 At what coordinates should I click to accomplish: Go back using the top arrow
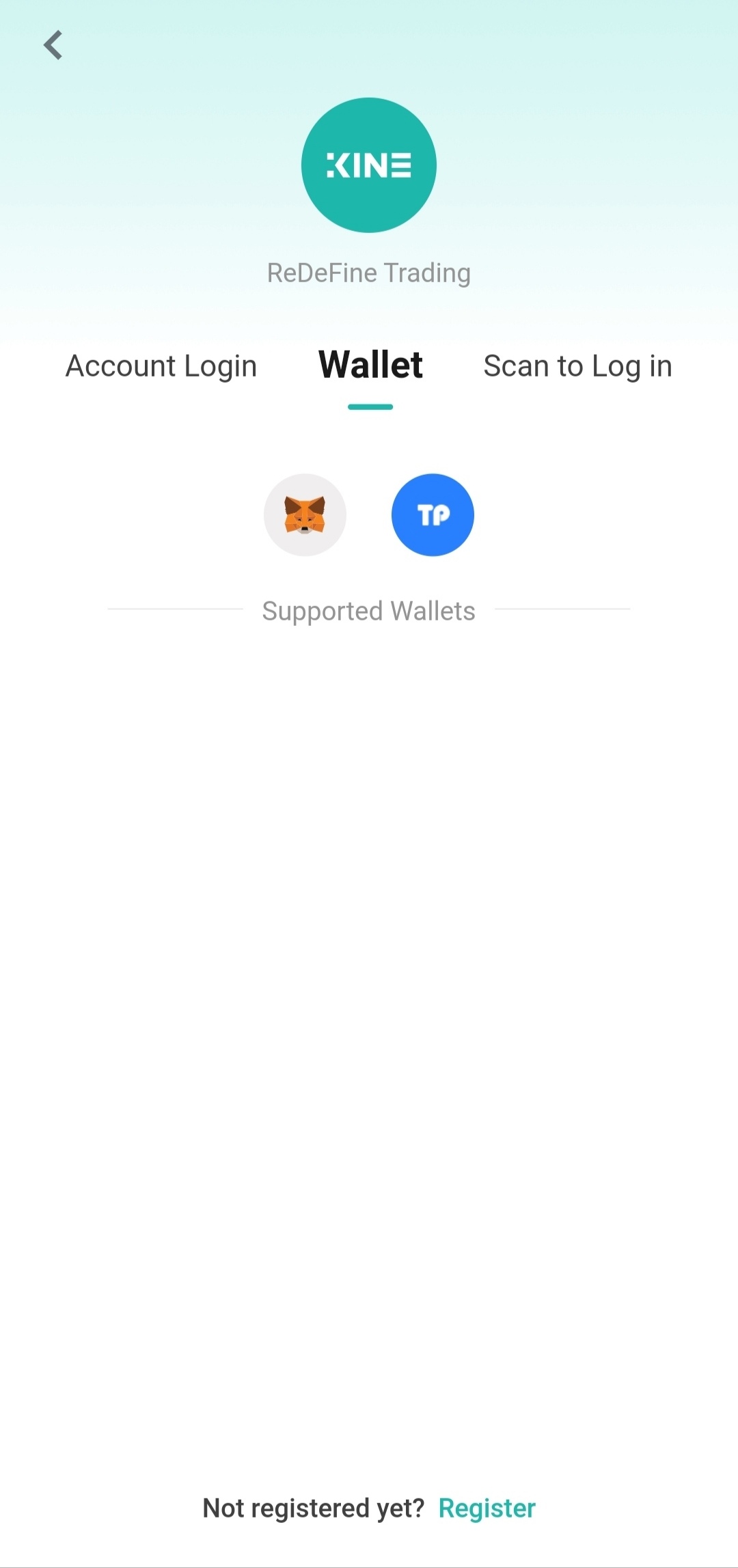(x=53, y=46)
